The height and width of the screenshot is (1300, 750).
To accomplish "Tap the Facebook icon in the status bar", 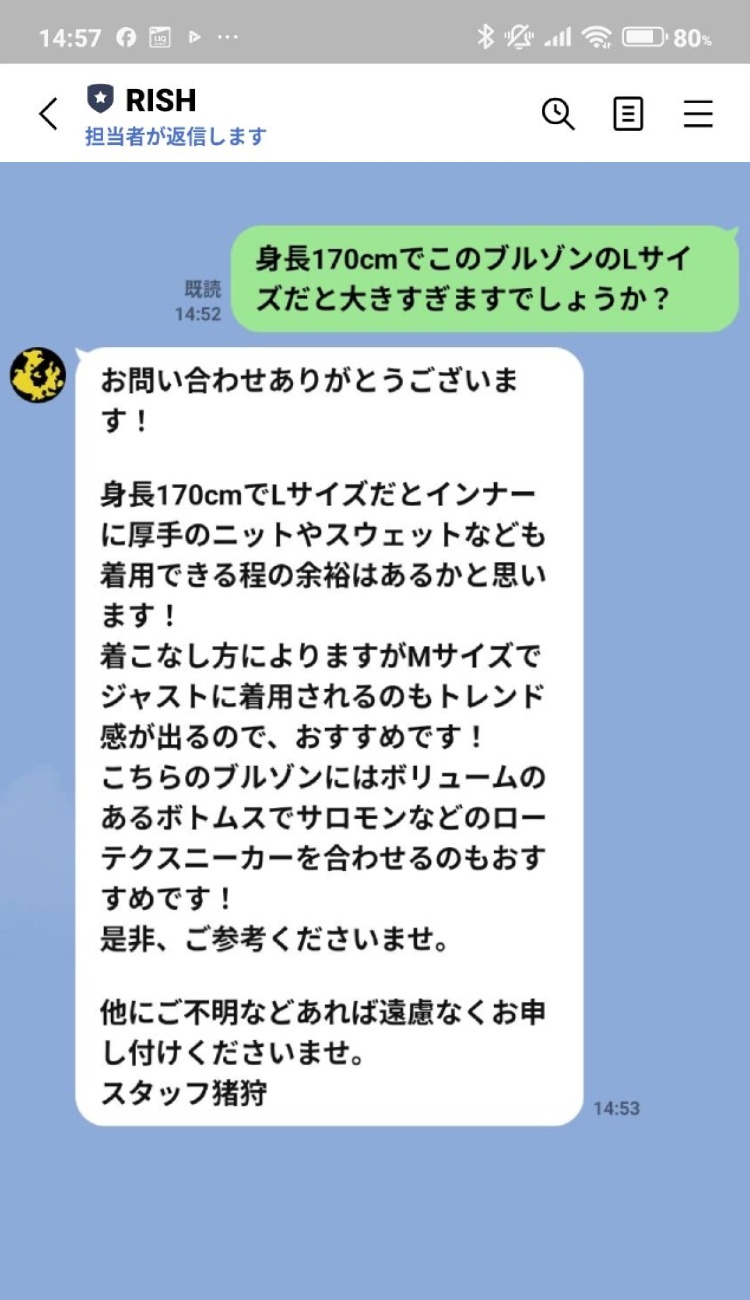I will tap(124, 36).
